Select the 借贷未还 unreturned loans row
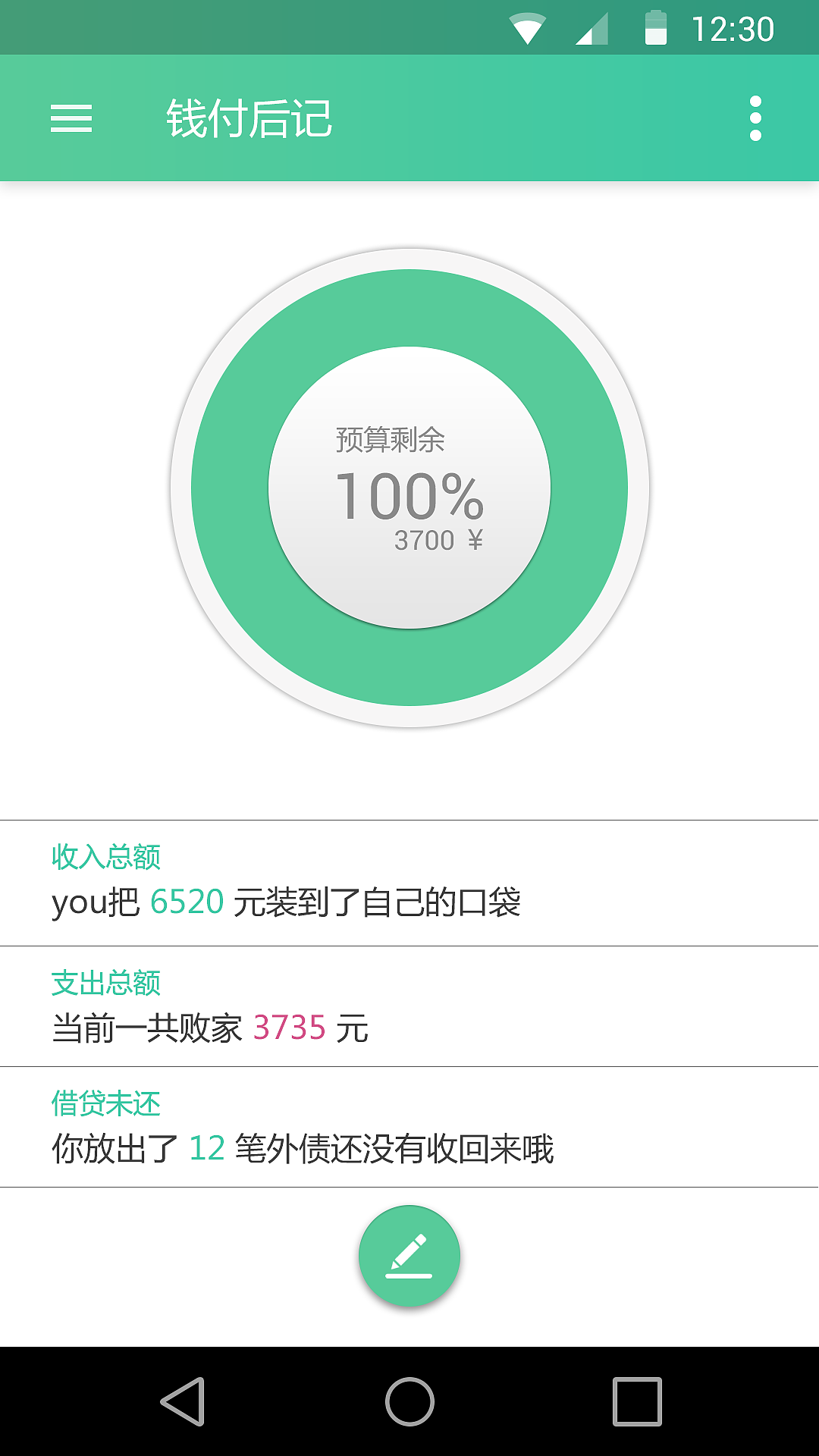The width and height of the screenshot is (819, 1456). [409, 1128]
